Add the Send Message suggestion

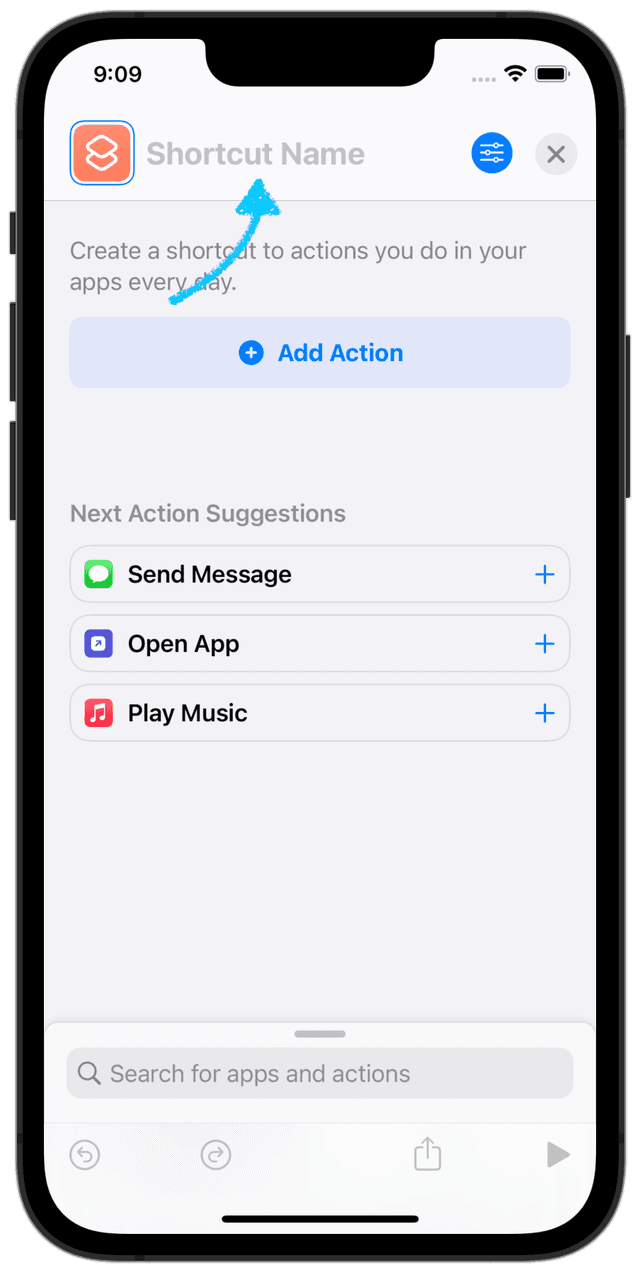(x=544, y=574)
